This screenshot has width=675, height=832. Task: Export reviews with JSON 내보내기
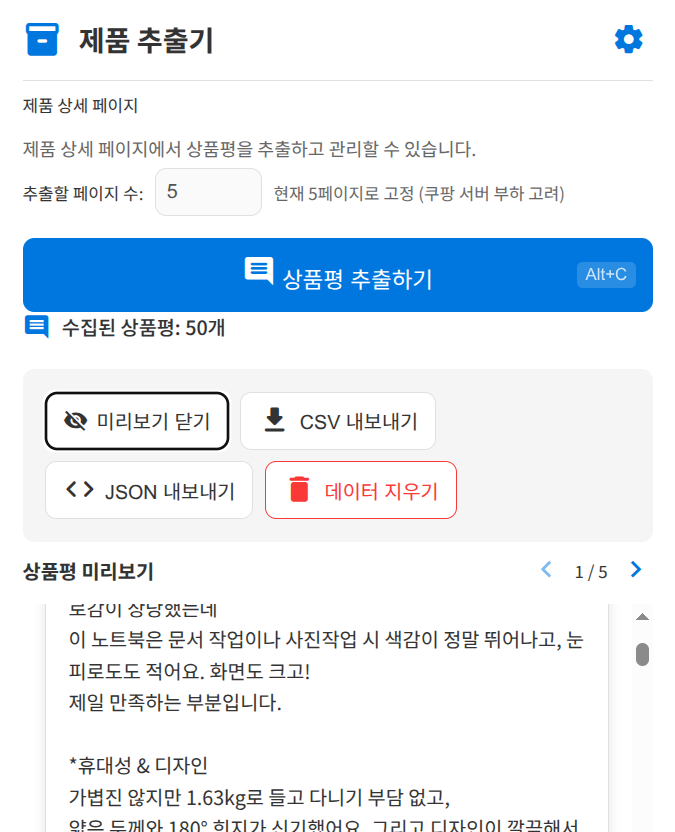point(149,490)
